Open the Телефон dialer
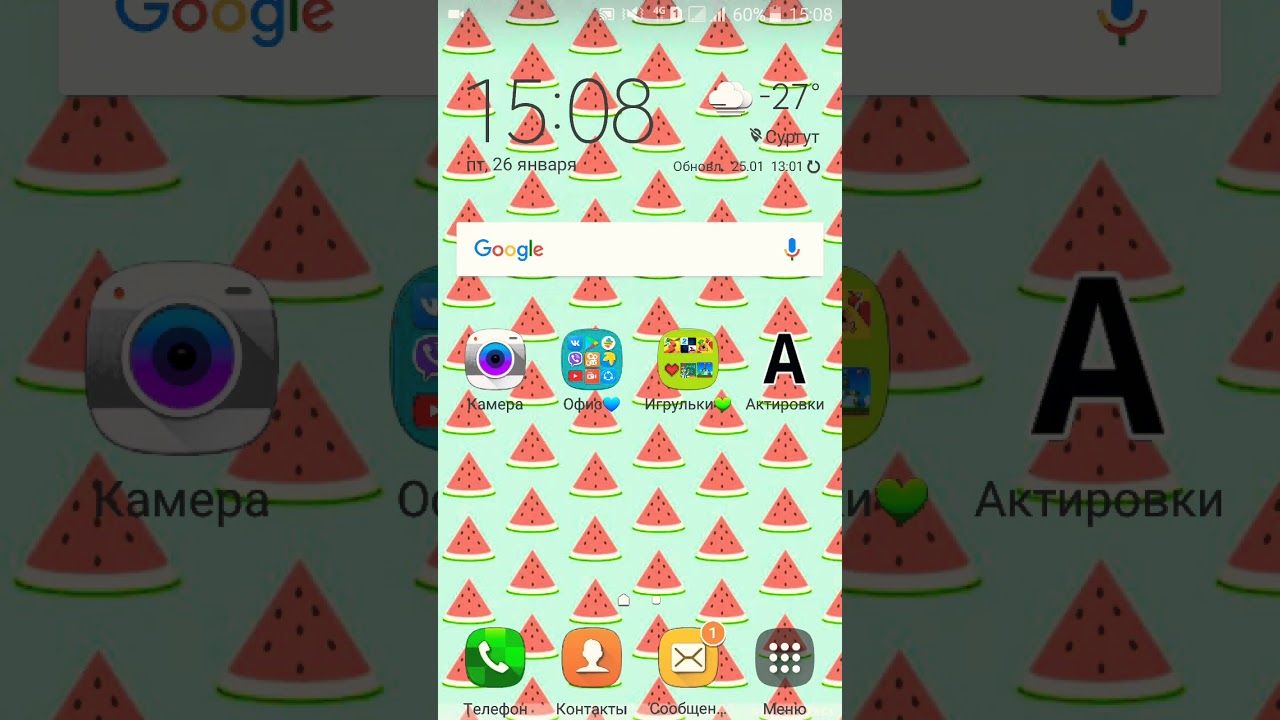 click(495, 658)
